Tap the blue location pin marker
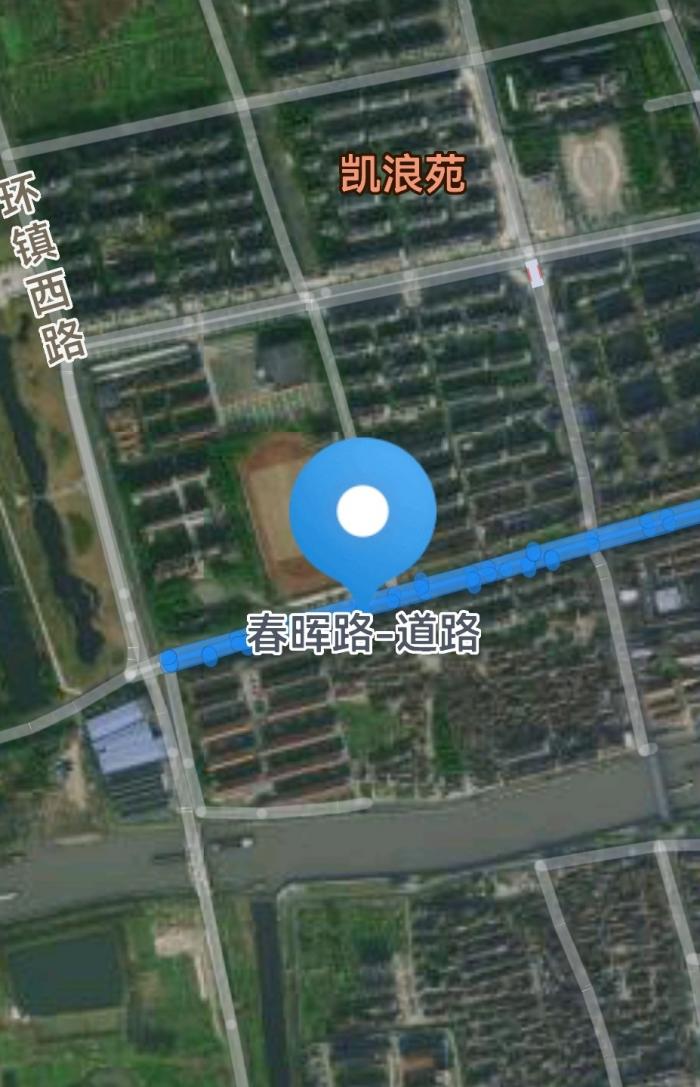Image resolution: width=700 pixels, height=1087 pixels. (x=362, y=512)
